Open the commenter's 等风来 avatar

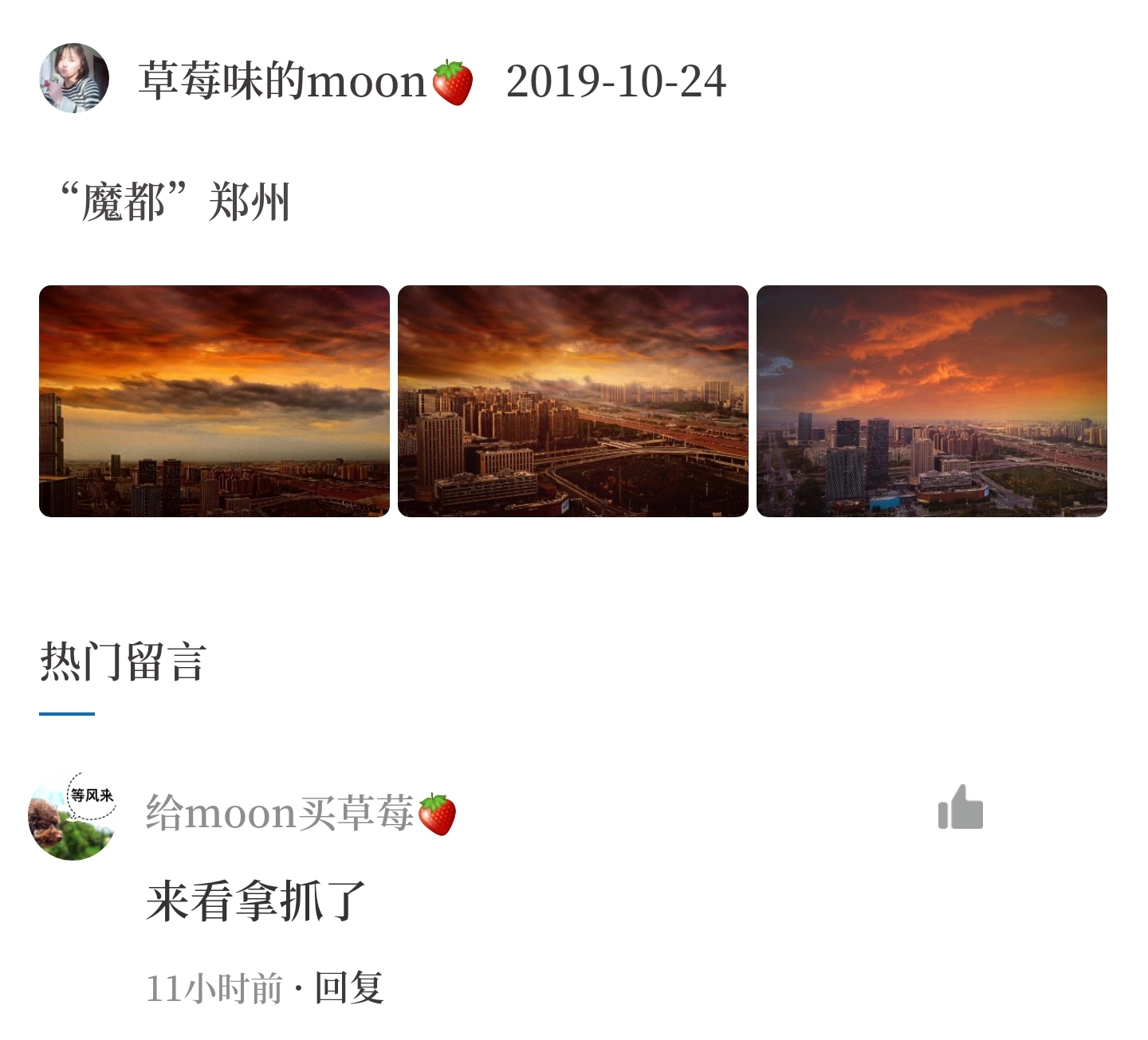[72, 816]
